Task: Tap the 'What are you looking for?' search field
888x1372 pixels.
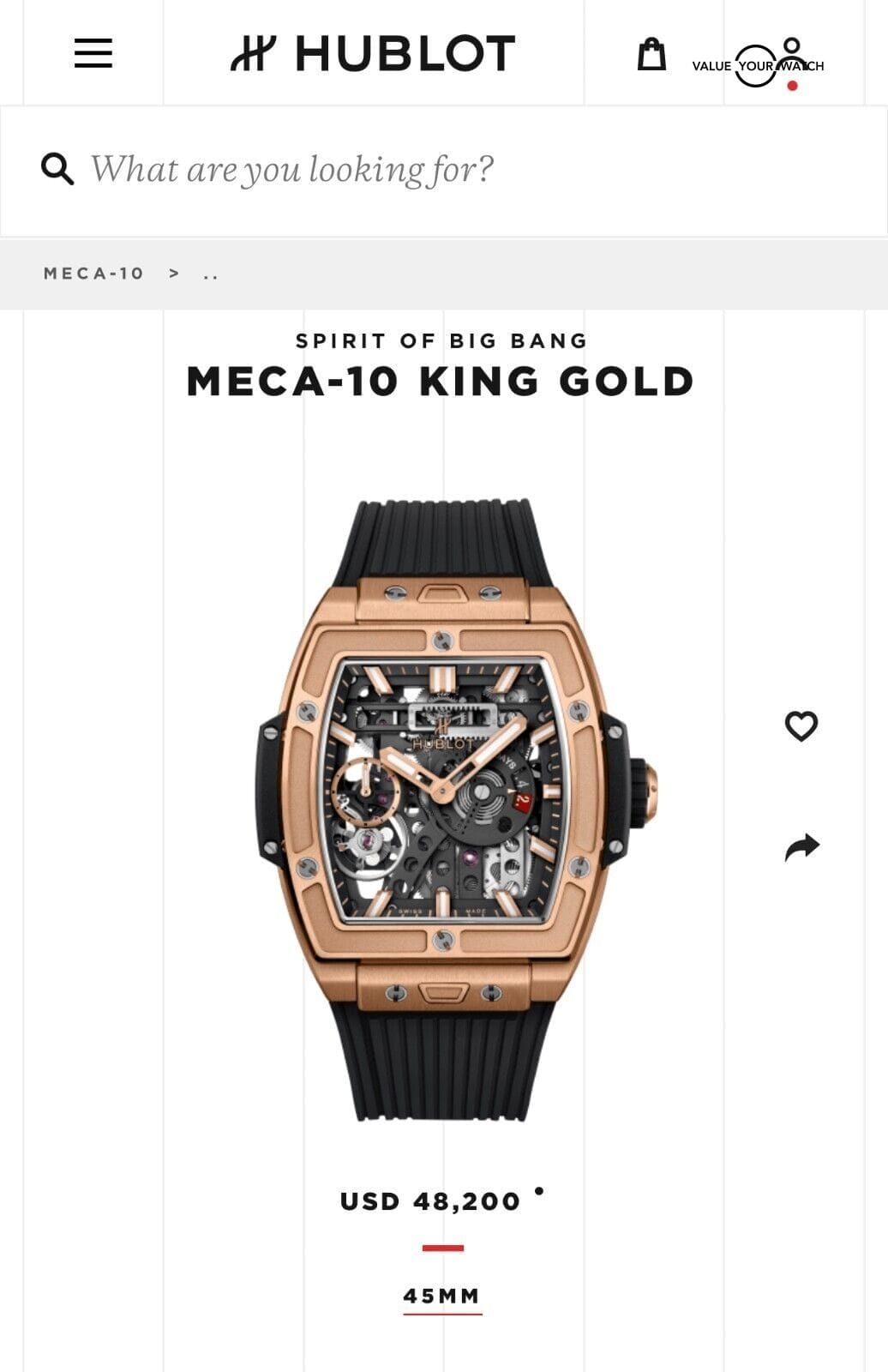Action: 291,169
